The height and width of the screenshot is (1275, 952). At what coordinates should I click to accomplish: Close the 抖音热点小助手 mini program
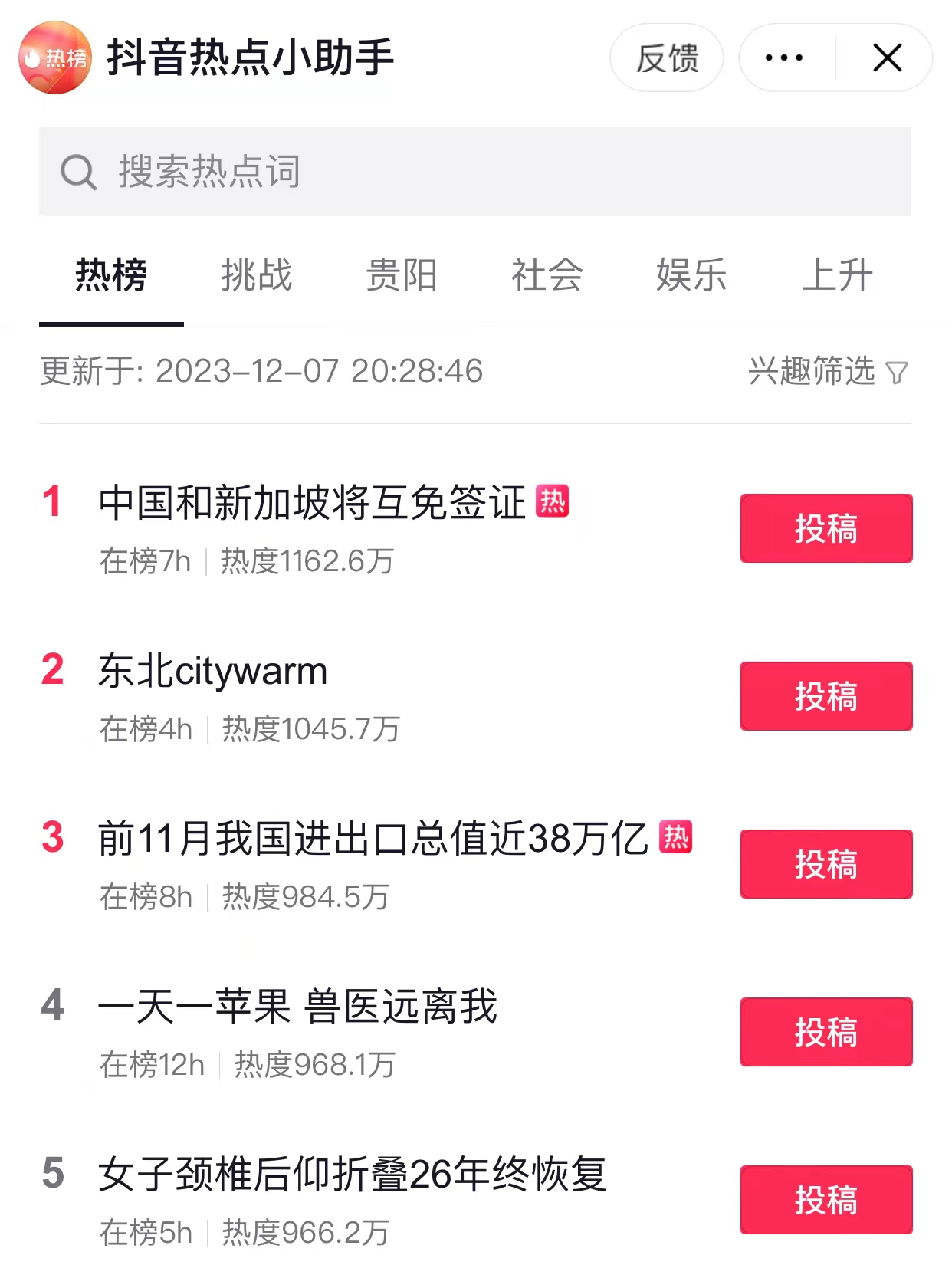point(887,58)
